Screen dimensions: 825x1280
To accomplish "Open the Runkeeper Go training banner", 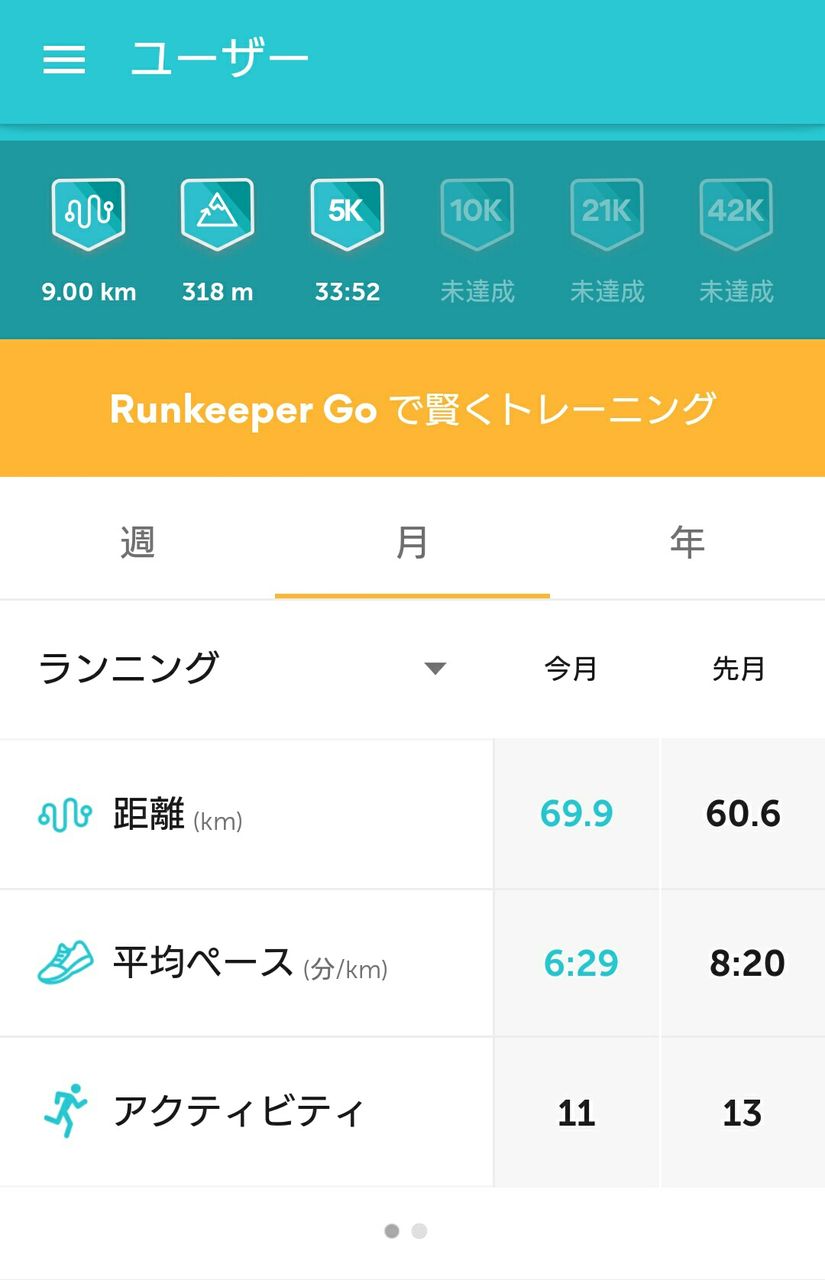I will pyautogui.click(x=412, y=409).
